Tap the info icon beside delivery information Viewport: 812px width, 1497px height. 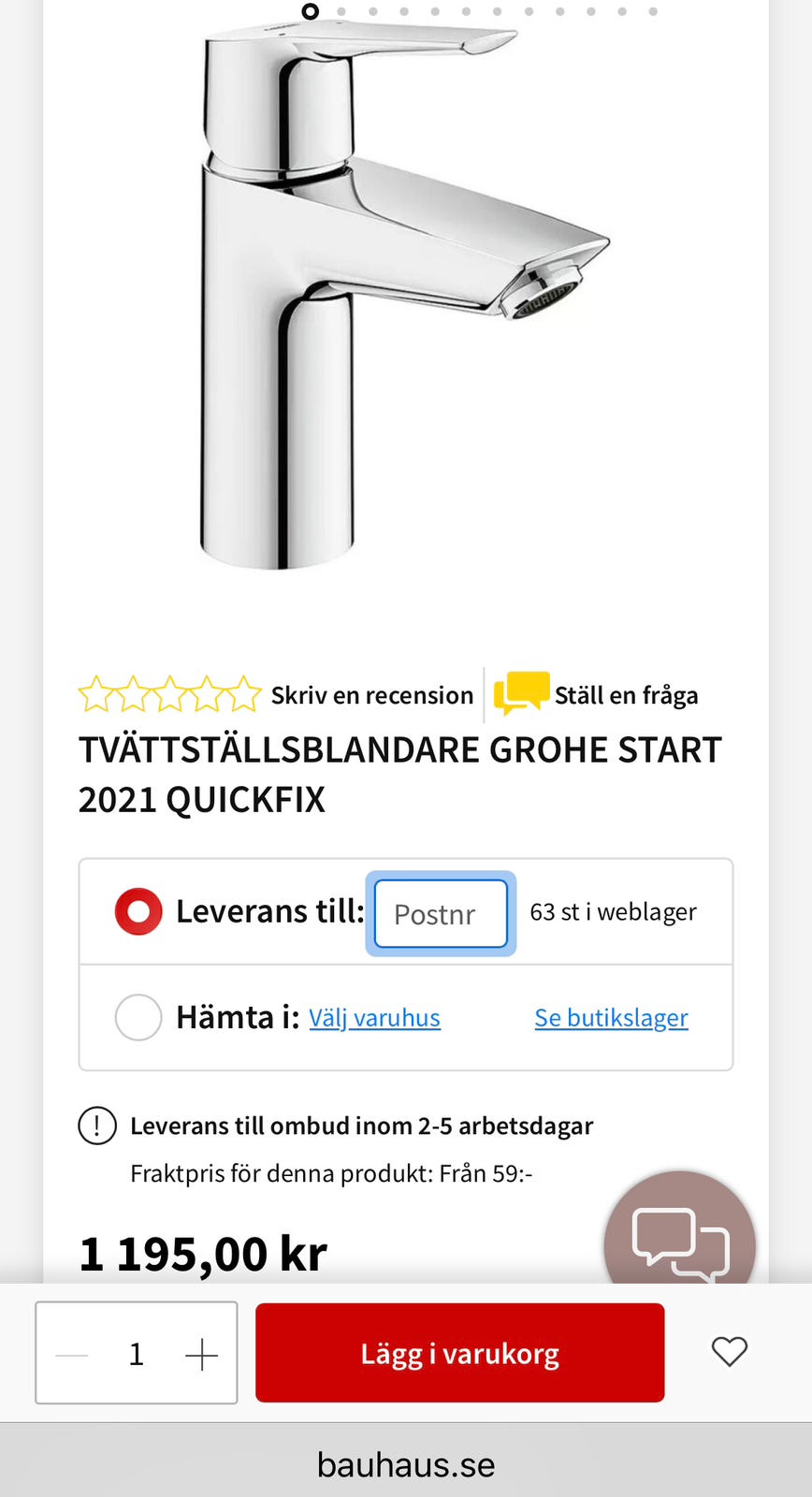pyautogui.click(x=97, y=1126)
